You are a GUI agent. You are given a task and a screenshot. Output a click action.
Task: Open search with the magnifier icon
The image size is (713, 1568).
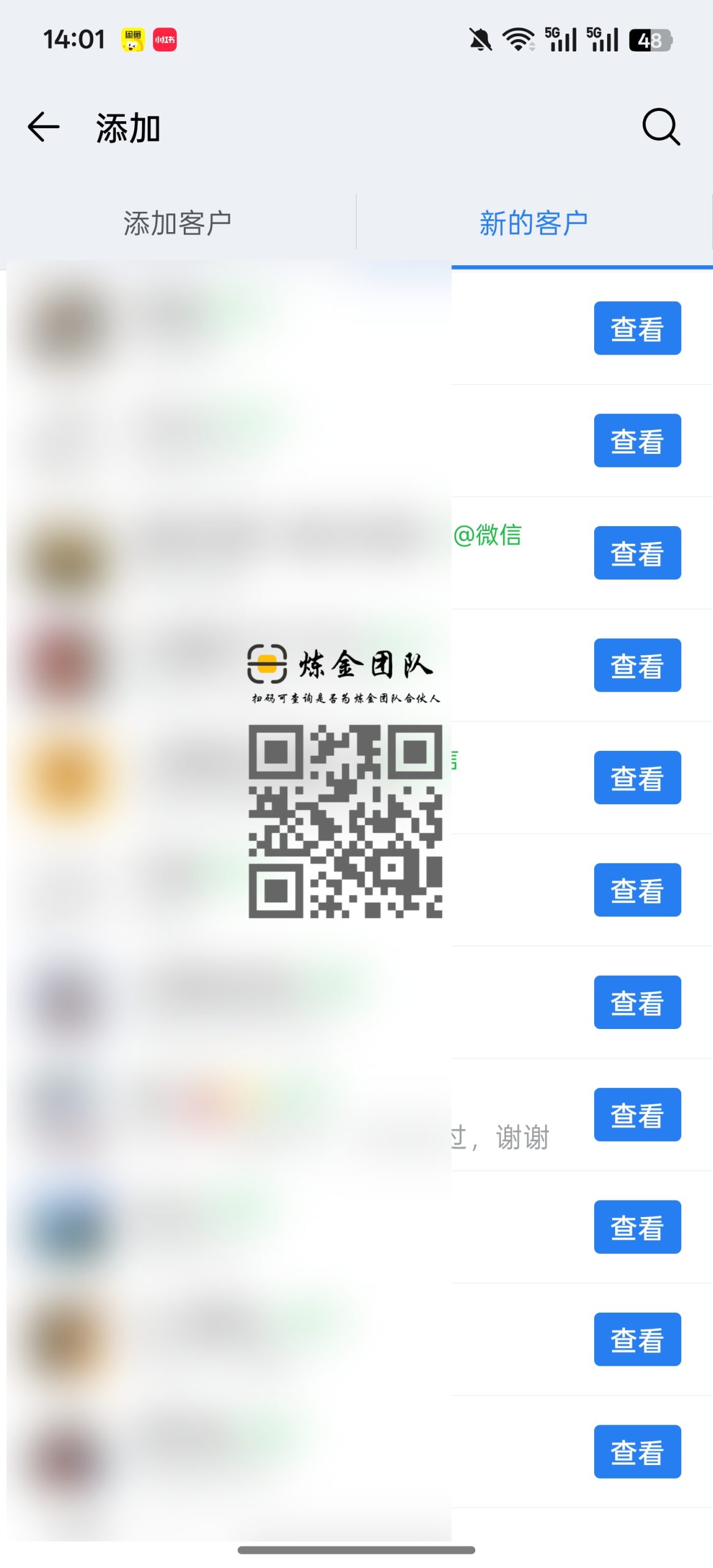pos(660,127)
